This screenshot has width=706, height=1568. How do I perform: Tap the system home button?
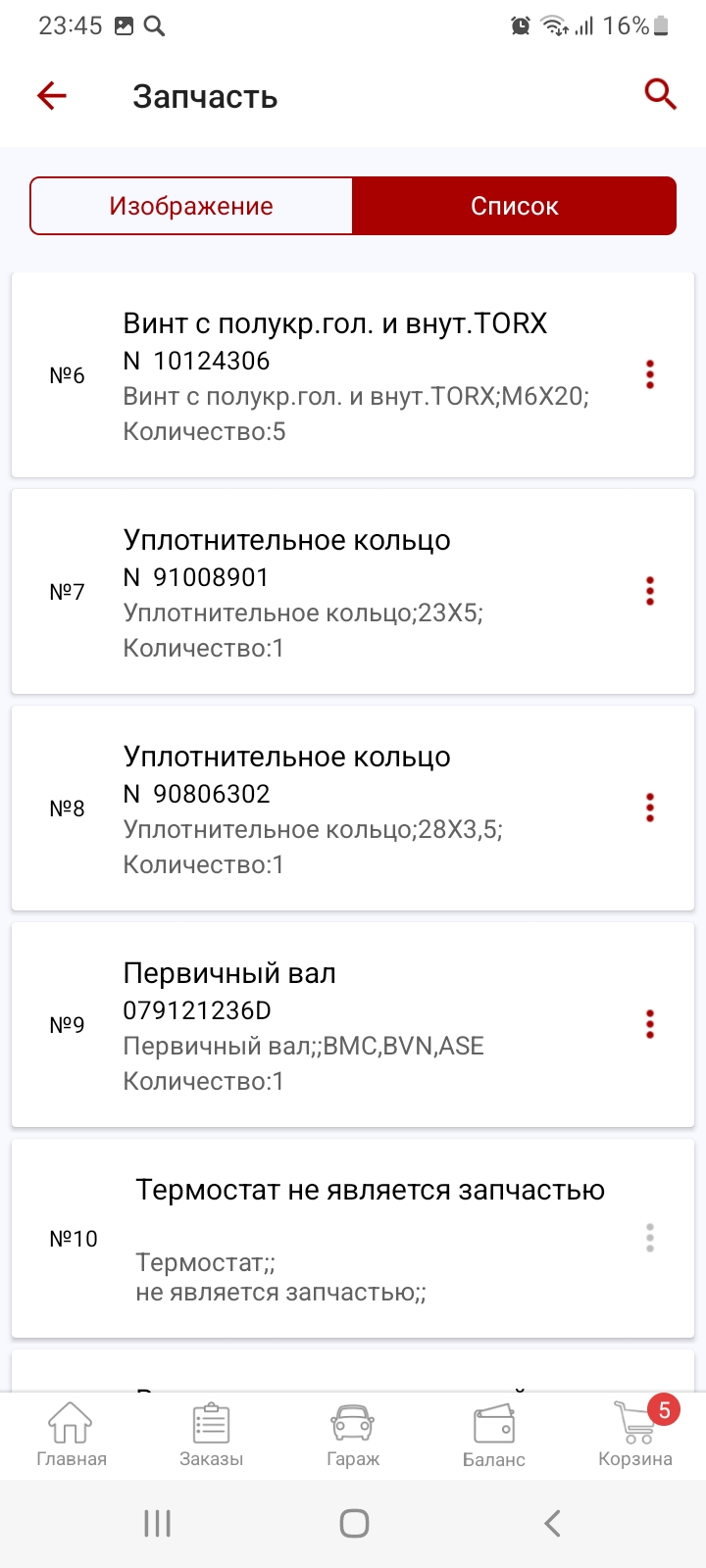(354, 1523)
